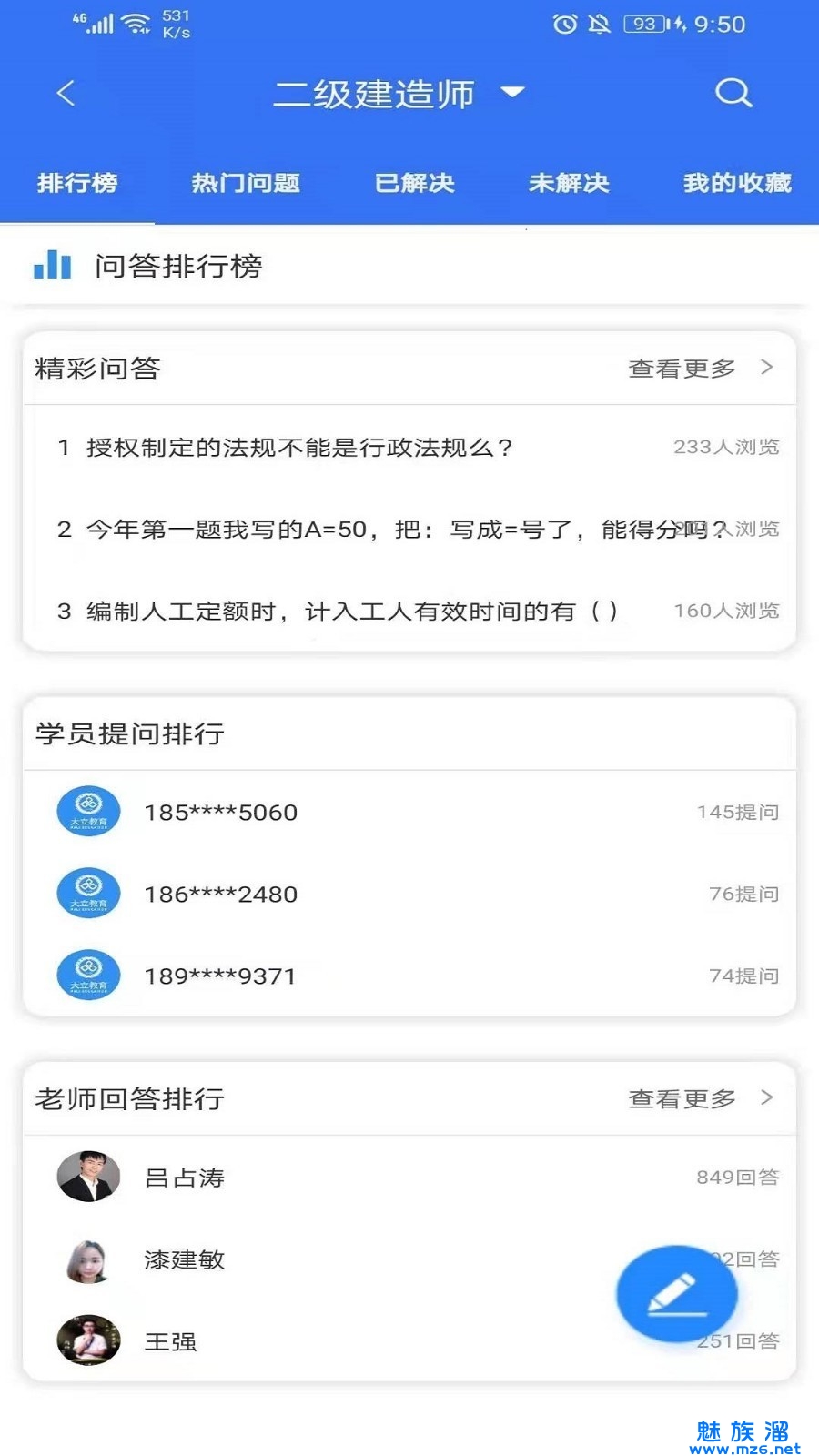This screenshot has height=1456, width=819.
Task: Open the search magnifier icon
Action: 733,93
